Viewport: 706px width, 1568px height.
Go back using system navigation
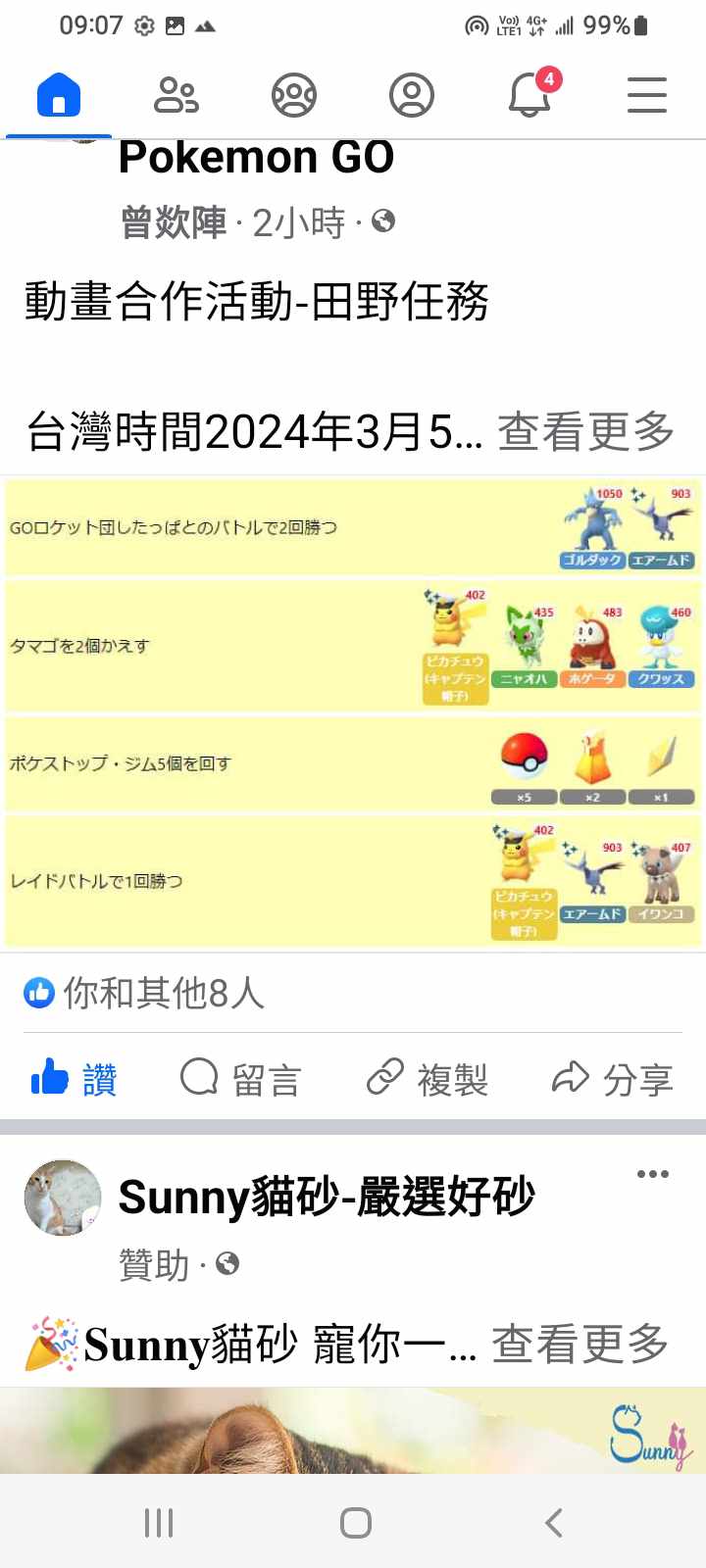(554, 1523)
